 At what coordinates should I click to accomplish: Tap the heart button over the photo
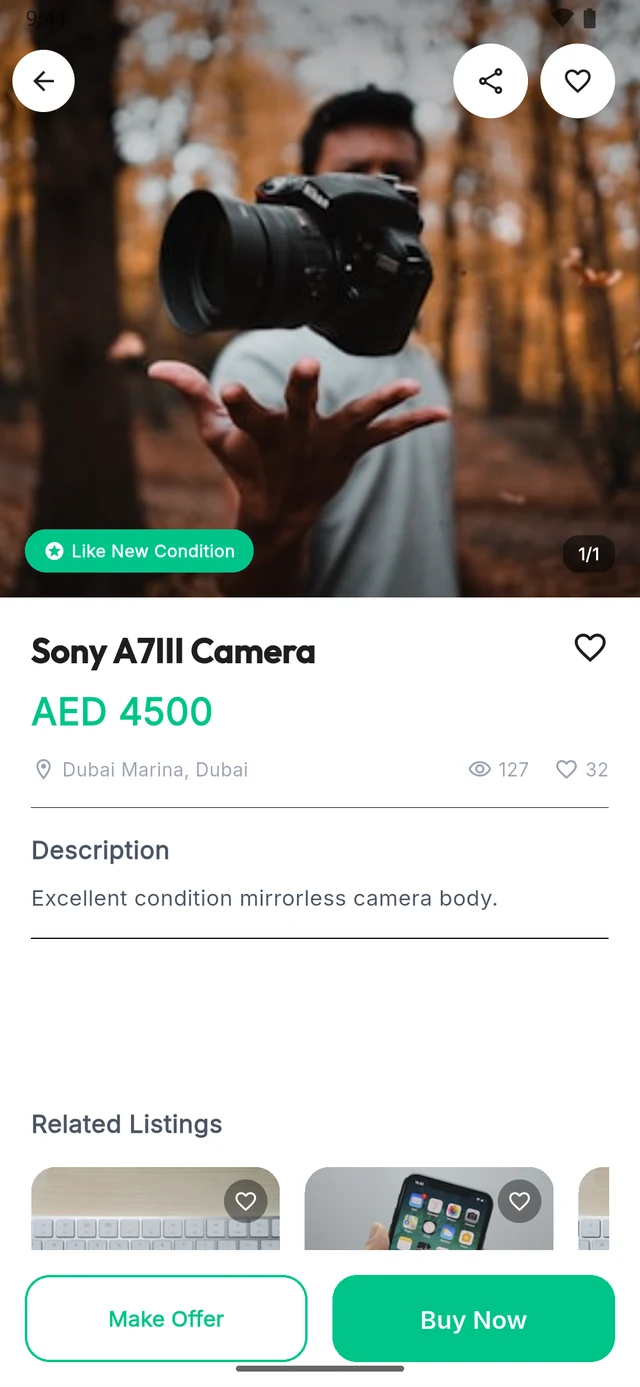[x=577, y=81]
